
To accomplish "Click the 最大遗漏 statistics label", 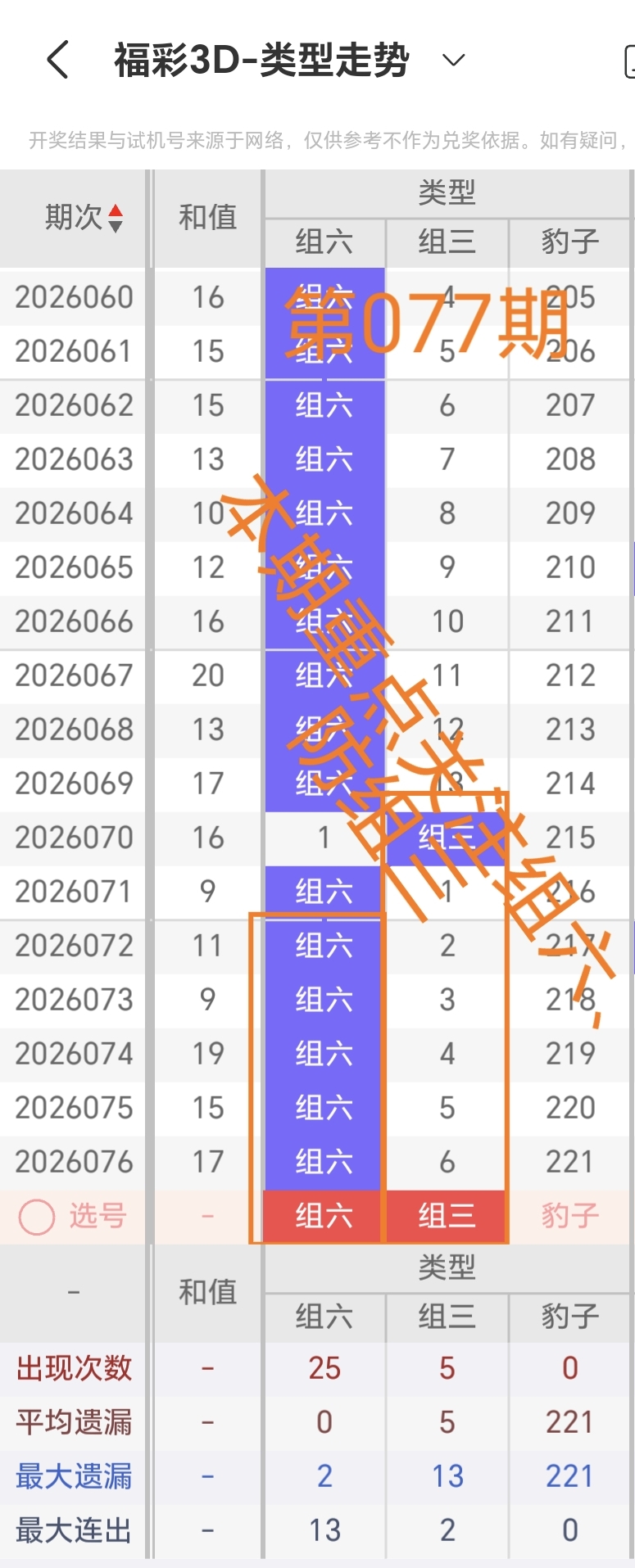I will (x=74, y=1476).
